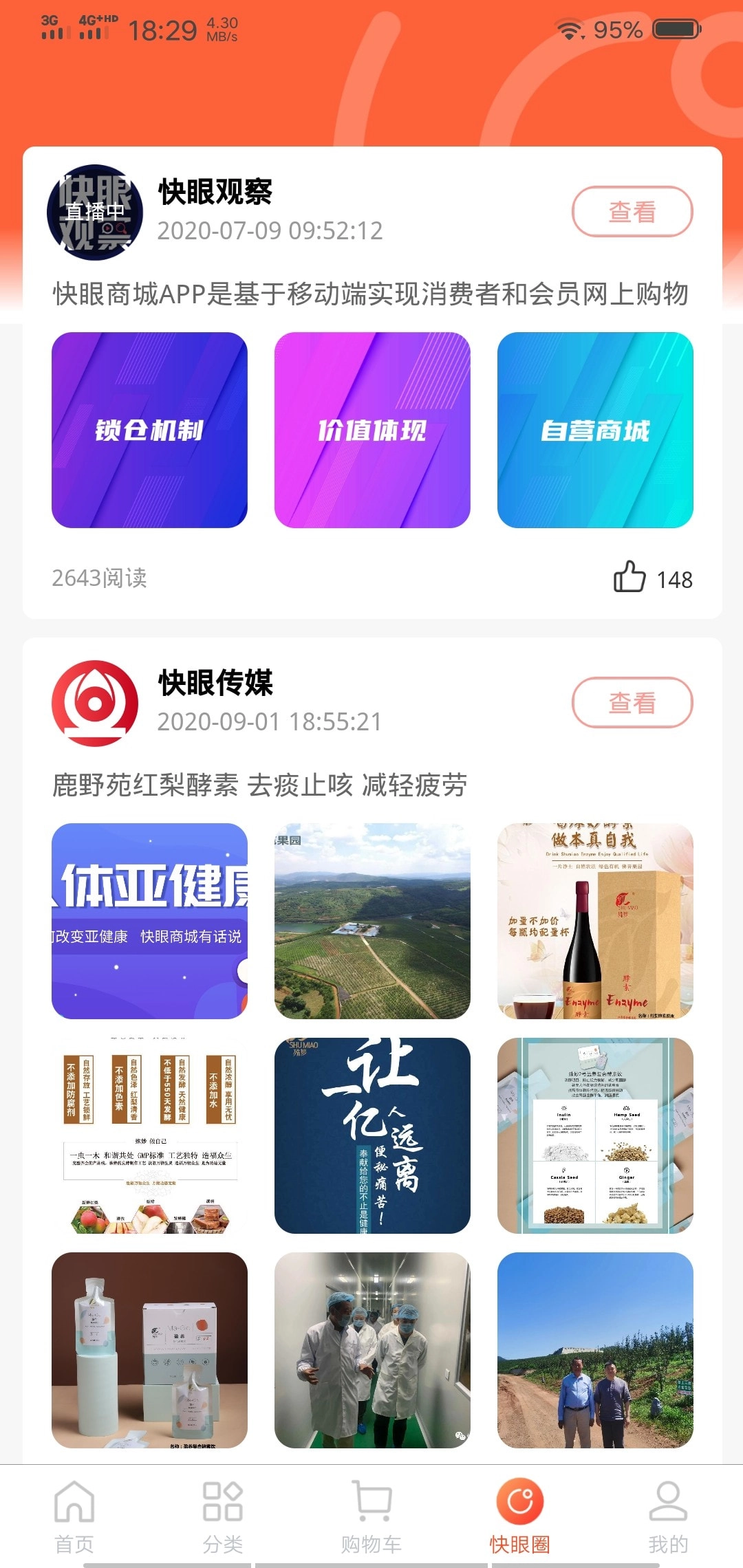
Task: Tap the Wi-Fi status icon
Action: pos(570,30)
